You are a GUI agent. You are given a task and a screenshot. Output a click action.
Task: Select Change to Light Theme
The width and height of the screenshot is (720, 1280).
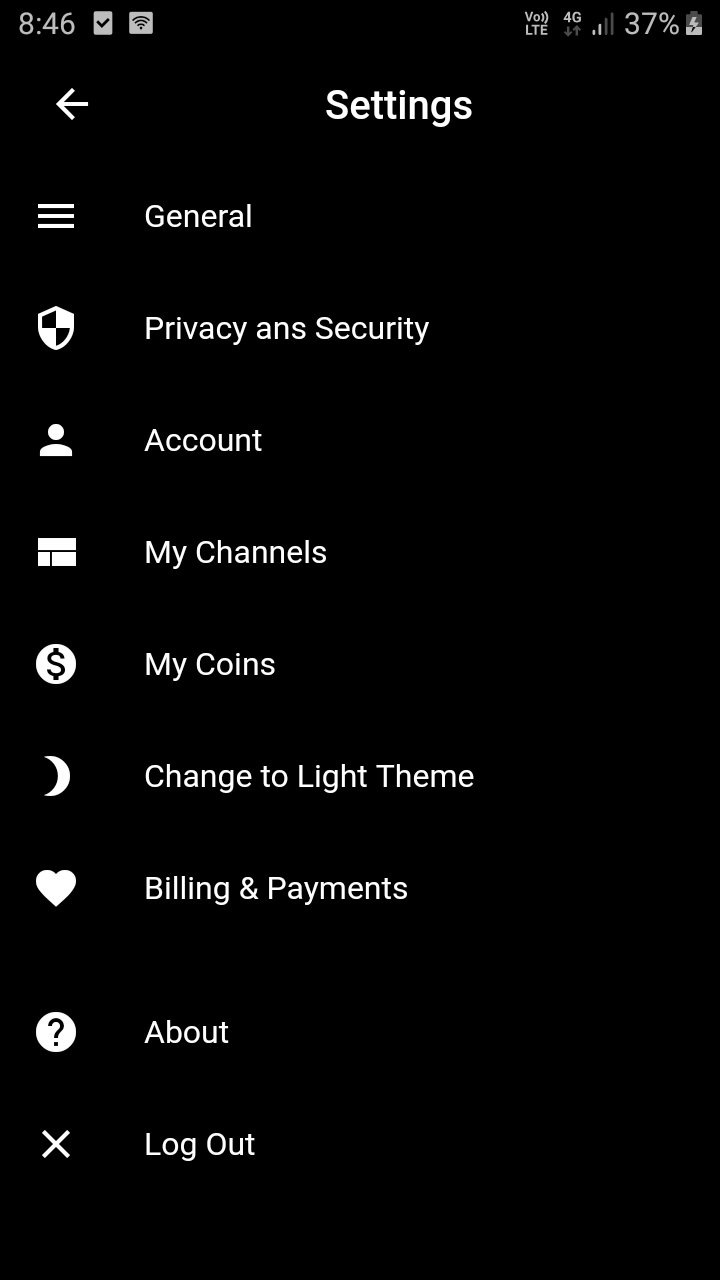[x=308, y=776]
